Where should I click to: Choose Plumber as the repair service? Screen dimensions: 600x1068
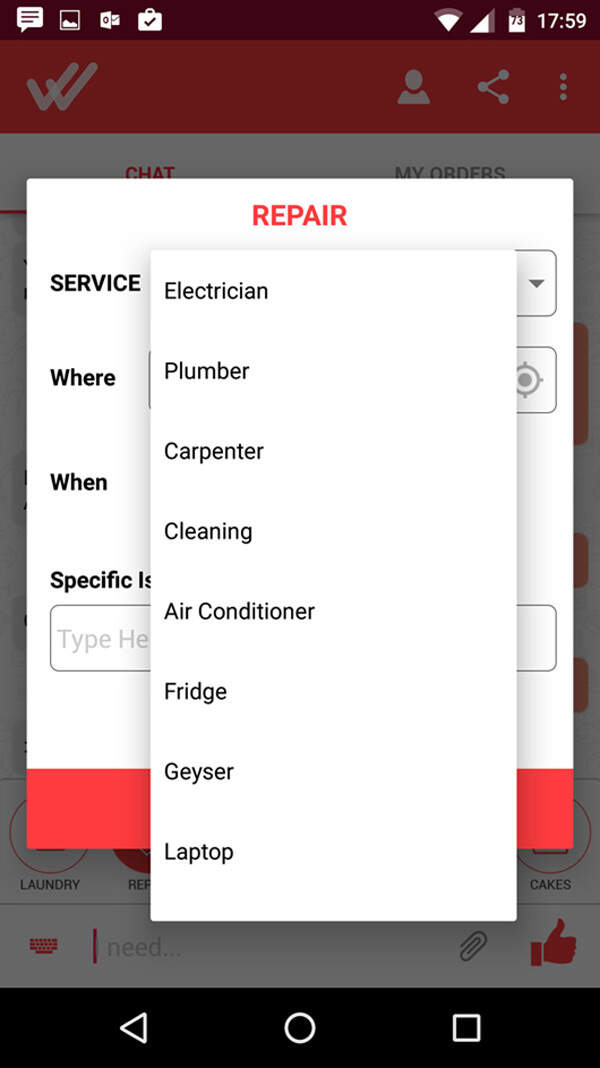(206, 371)
